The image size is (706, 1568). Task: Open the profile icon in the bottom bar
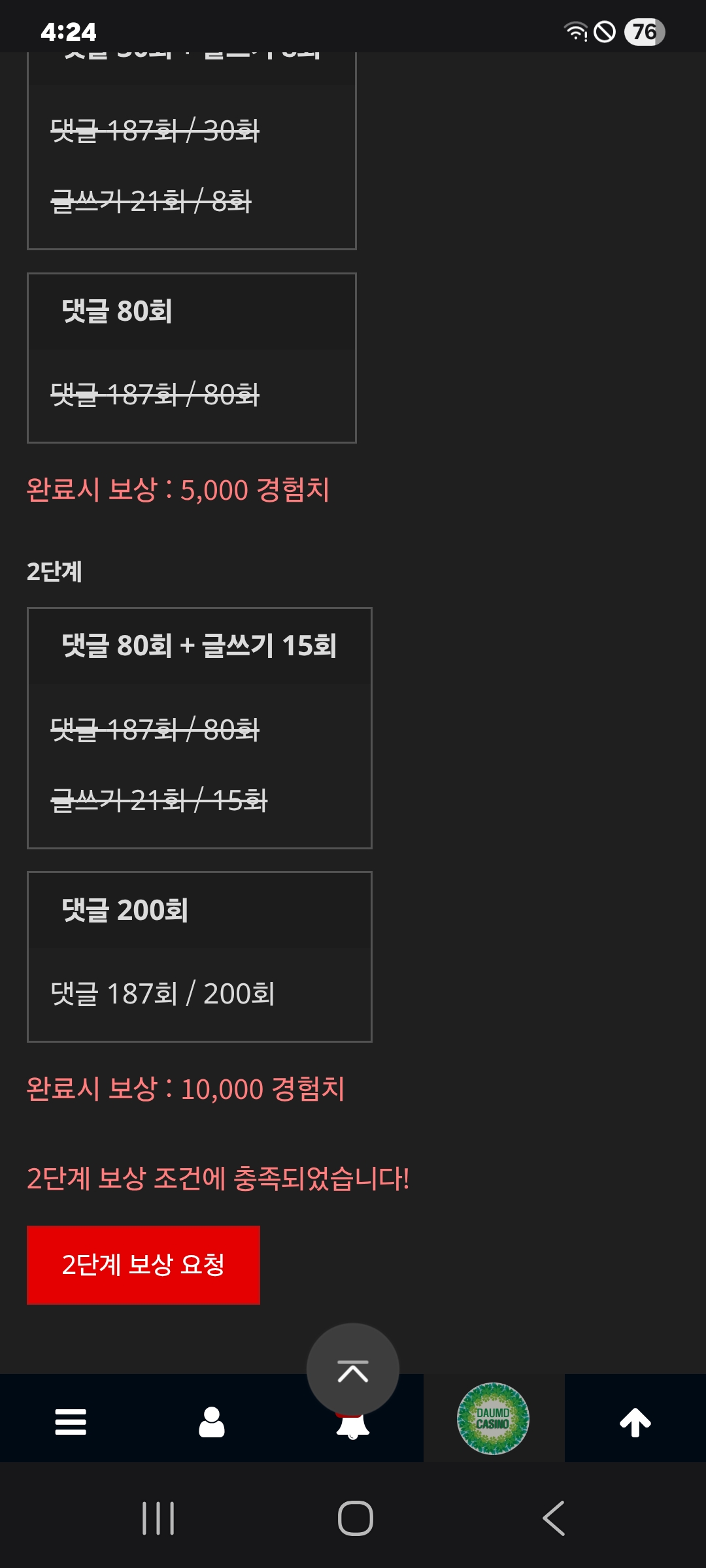212,1422
